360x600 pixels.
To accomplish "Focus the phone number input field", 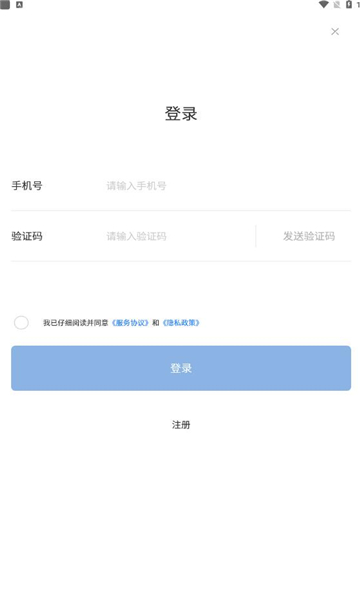I will pos(228,186).
